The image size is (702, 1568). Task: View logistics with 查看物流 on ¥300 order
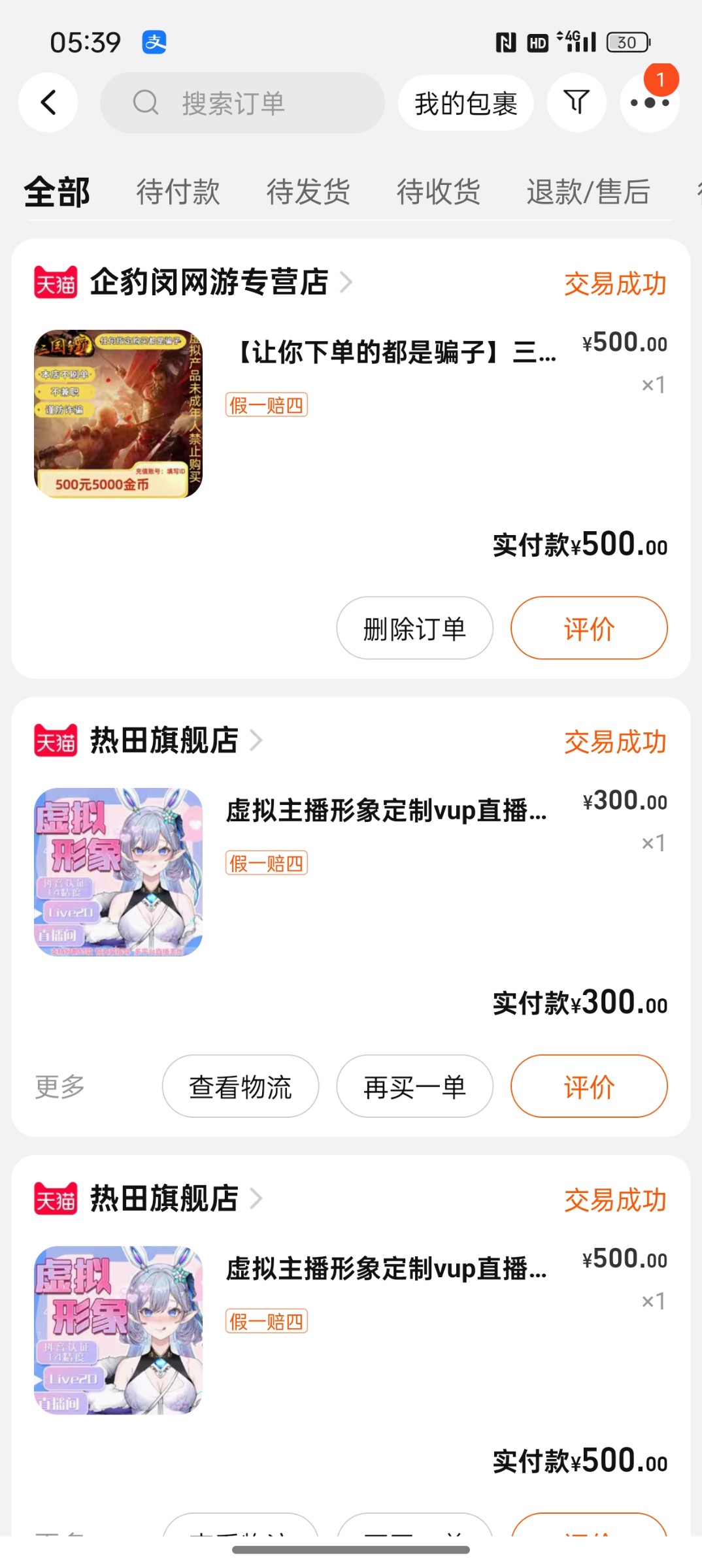240,1086
